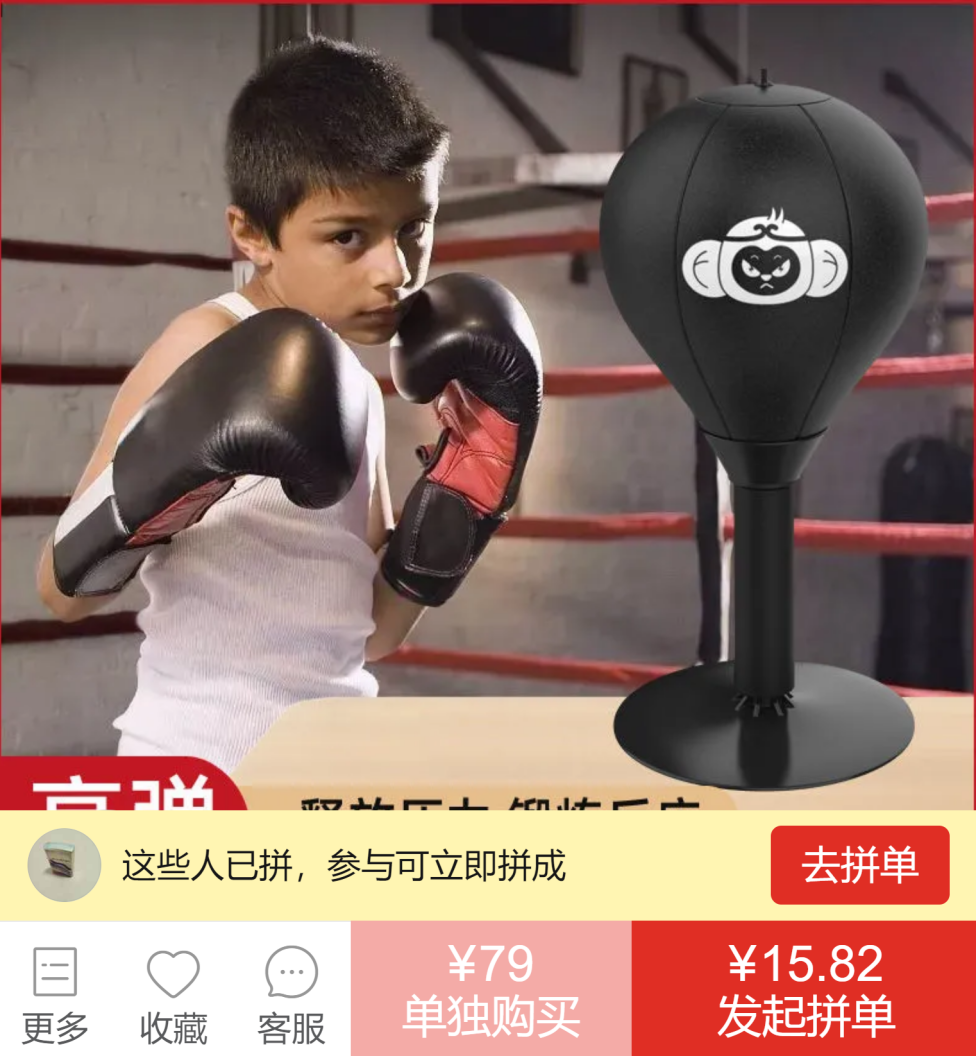
Task: Add product to 收藏 favorites
Action: 173,992
